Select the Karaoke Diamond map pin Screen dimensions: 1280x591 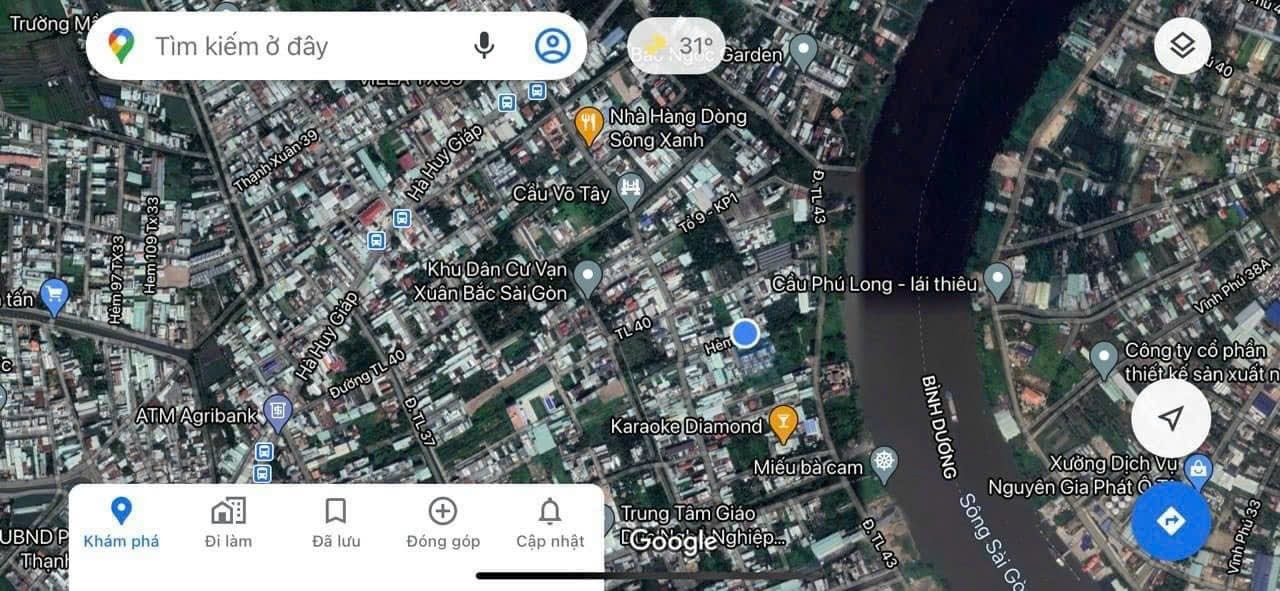tap(783, 424)
